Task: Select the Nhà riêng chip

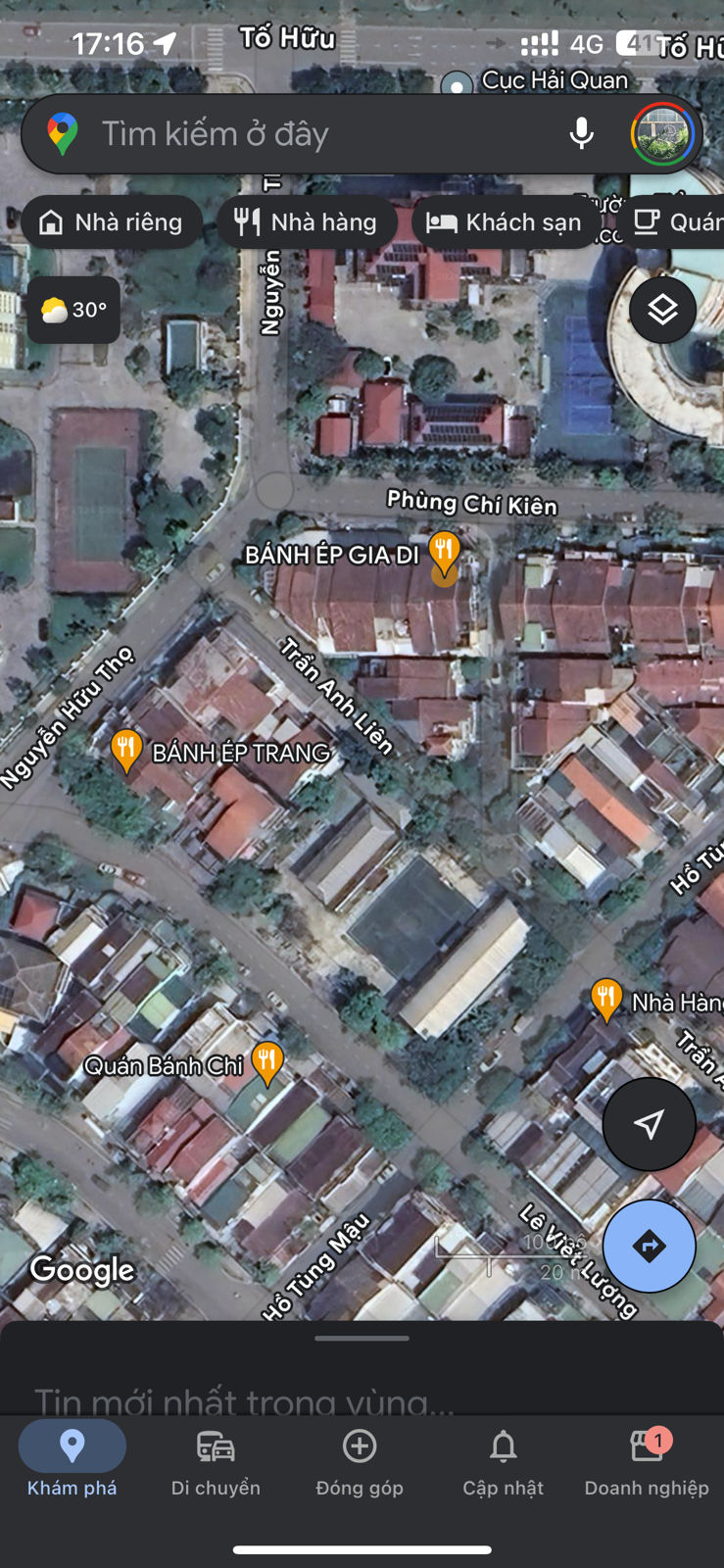Action: click(111, 222)
